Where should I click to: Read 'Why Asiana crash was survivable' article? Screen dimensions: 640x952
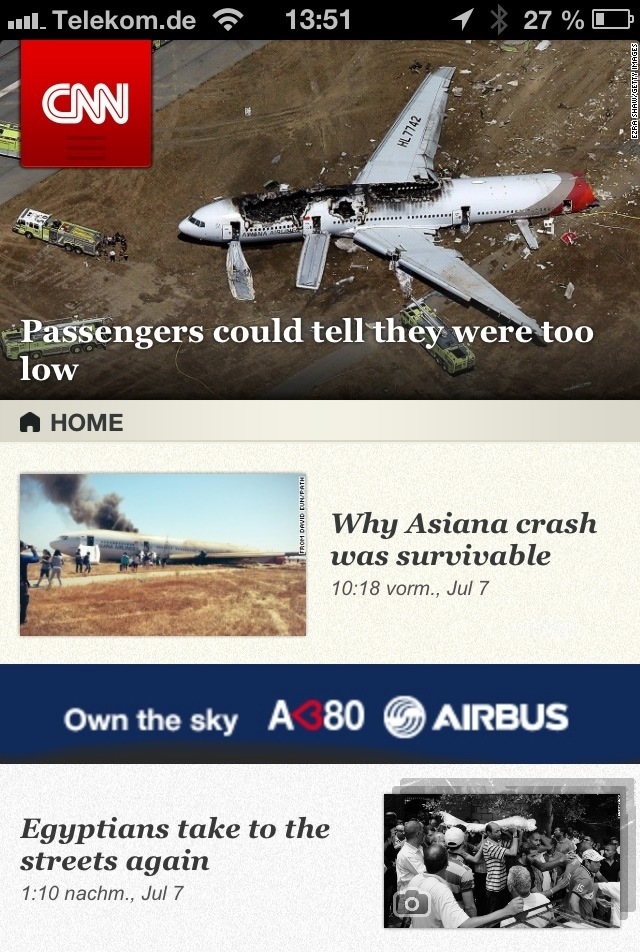(463, 540)
